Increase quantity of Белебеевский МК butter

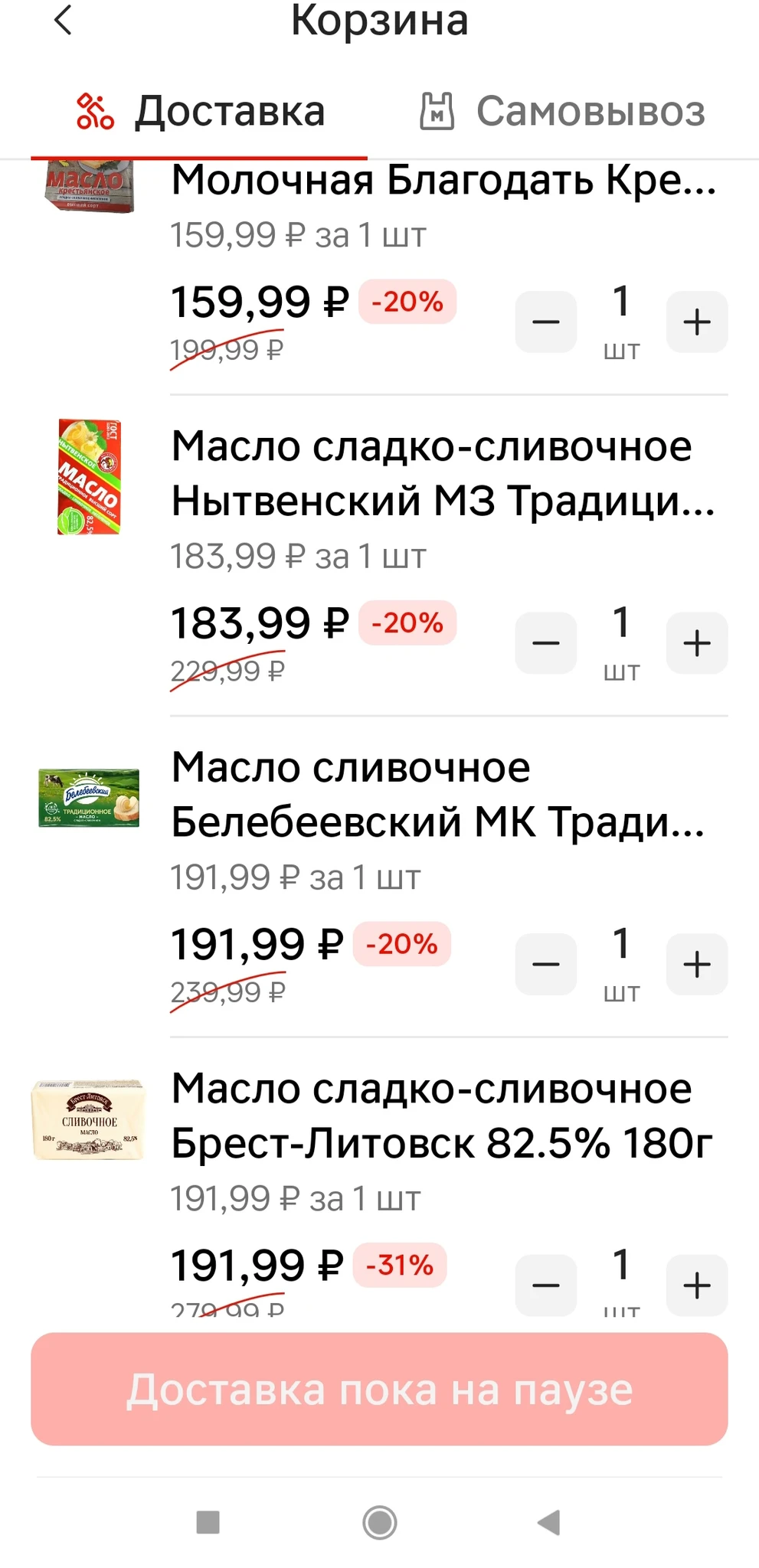(696, 964)
